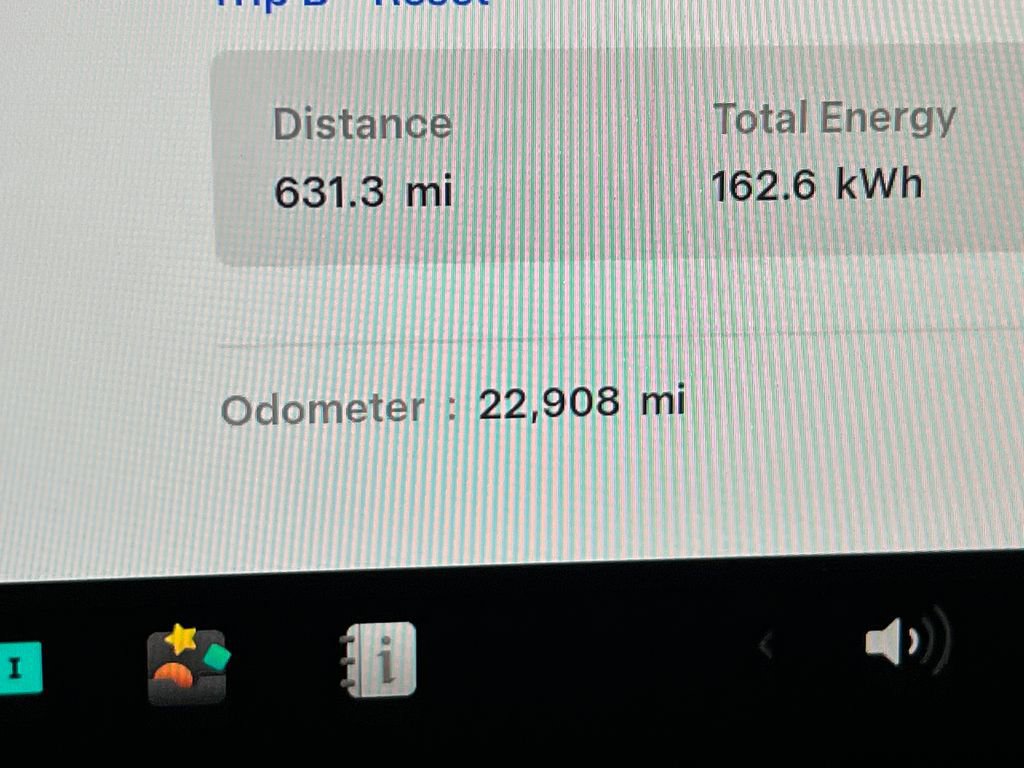Screen dimensions: 1024x768
Task: Tap the blue Reset link
Action: [x=432, y=3]
